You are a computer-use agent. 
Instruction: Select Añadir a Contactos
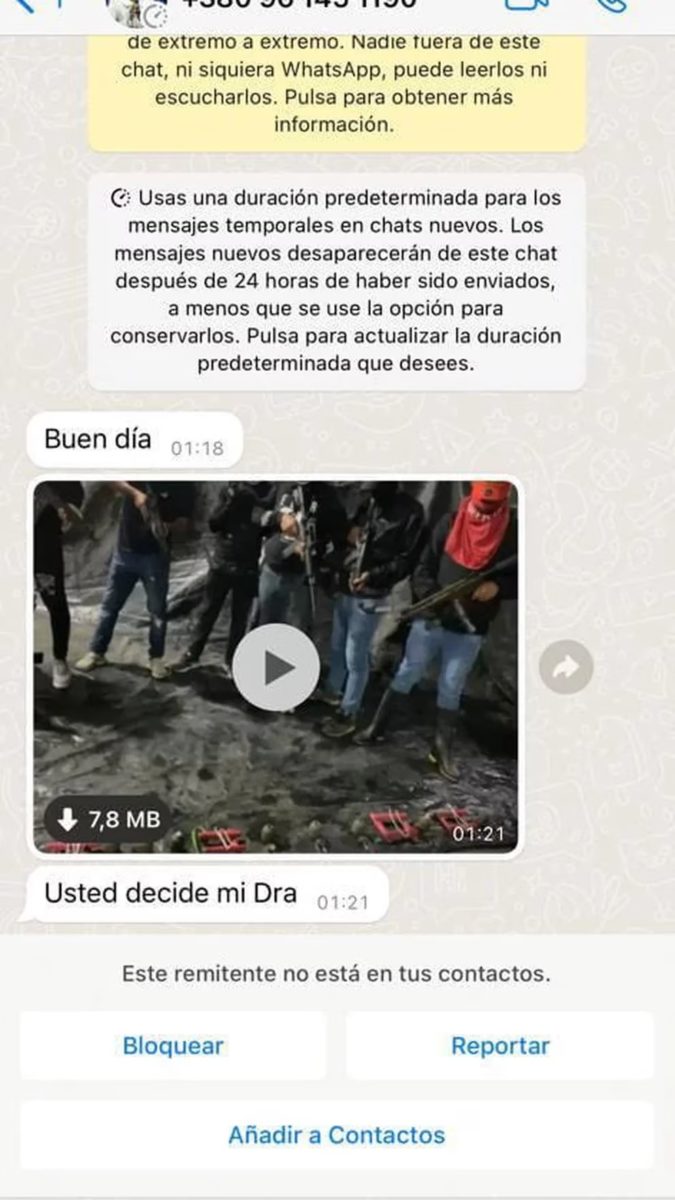tap(337, 1135)
